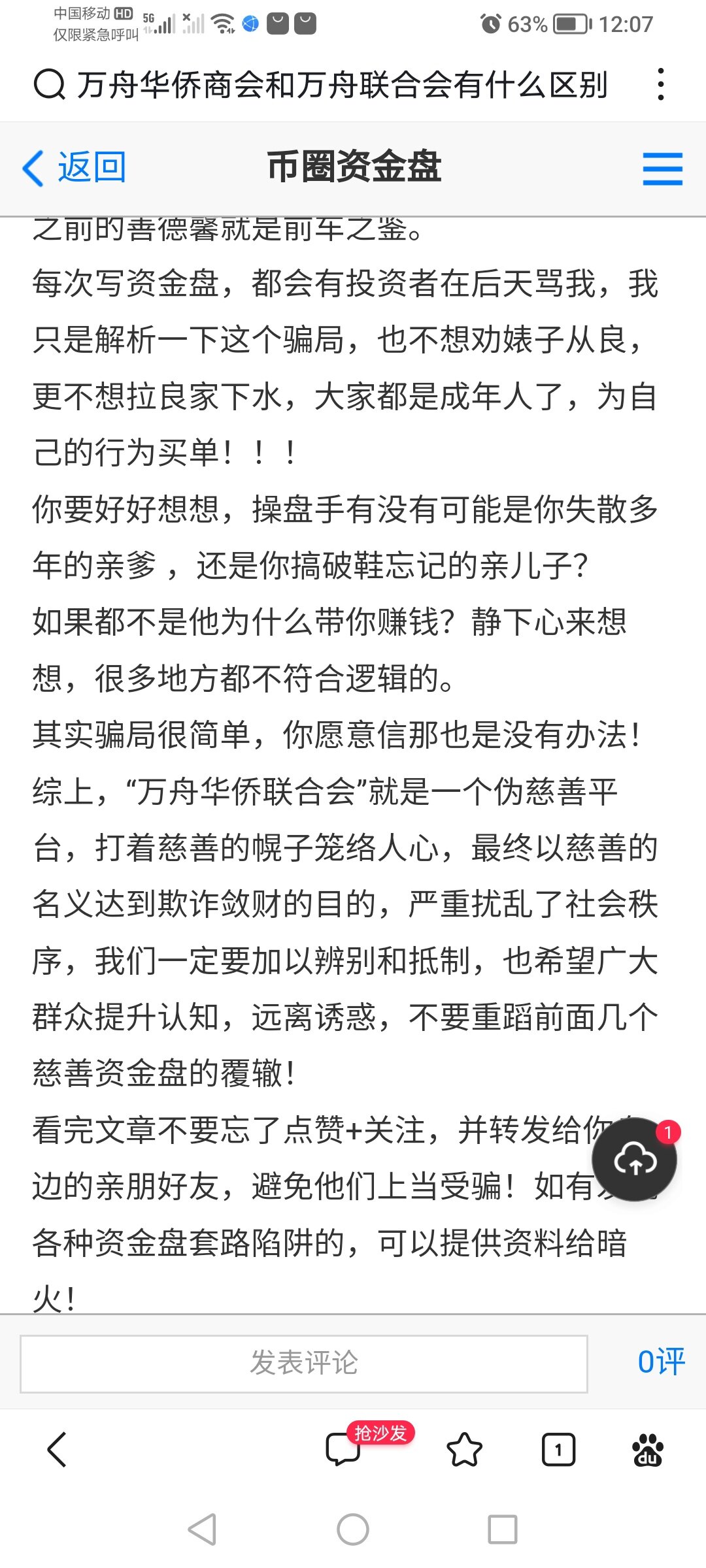The height and width of the screenshot is (1568, 706).
Task: Open the tab switcher showing 1
Action: pyautogui.click(x=558, y=1450)
